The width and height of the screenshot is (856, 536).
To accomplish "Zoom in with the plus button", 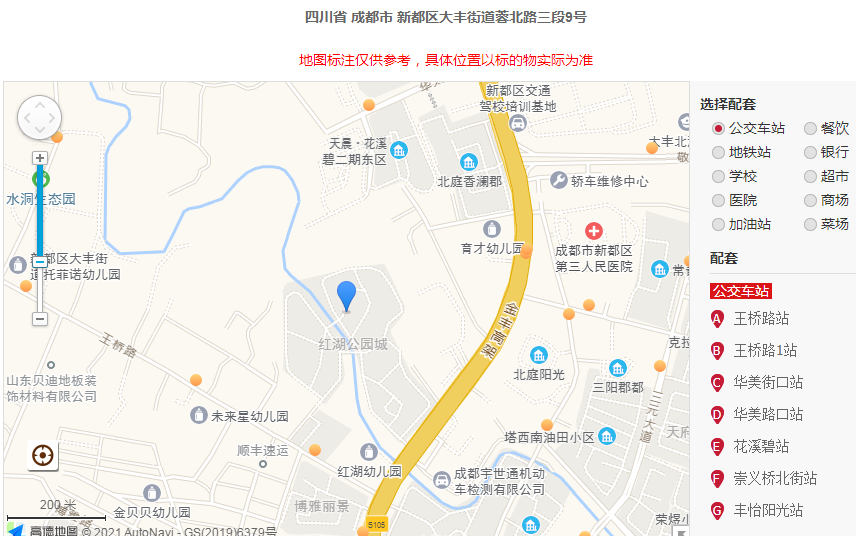I will pyautogui.click(x=40, y=158).
